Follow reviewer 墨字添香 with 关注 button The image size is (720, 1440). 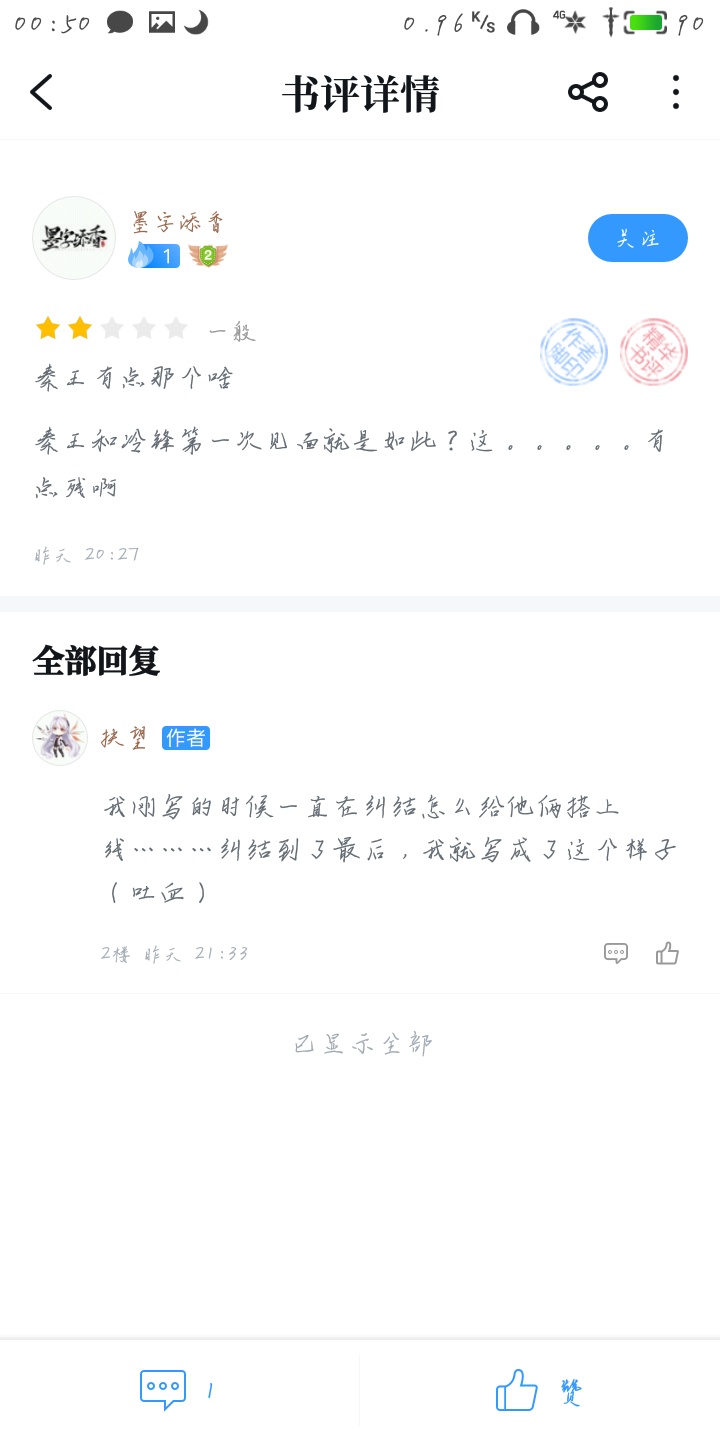click(637, 238)
